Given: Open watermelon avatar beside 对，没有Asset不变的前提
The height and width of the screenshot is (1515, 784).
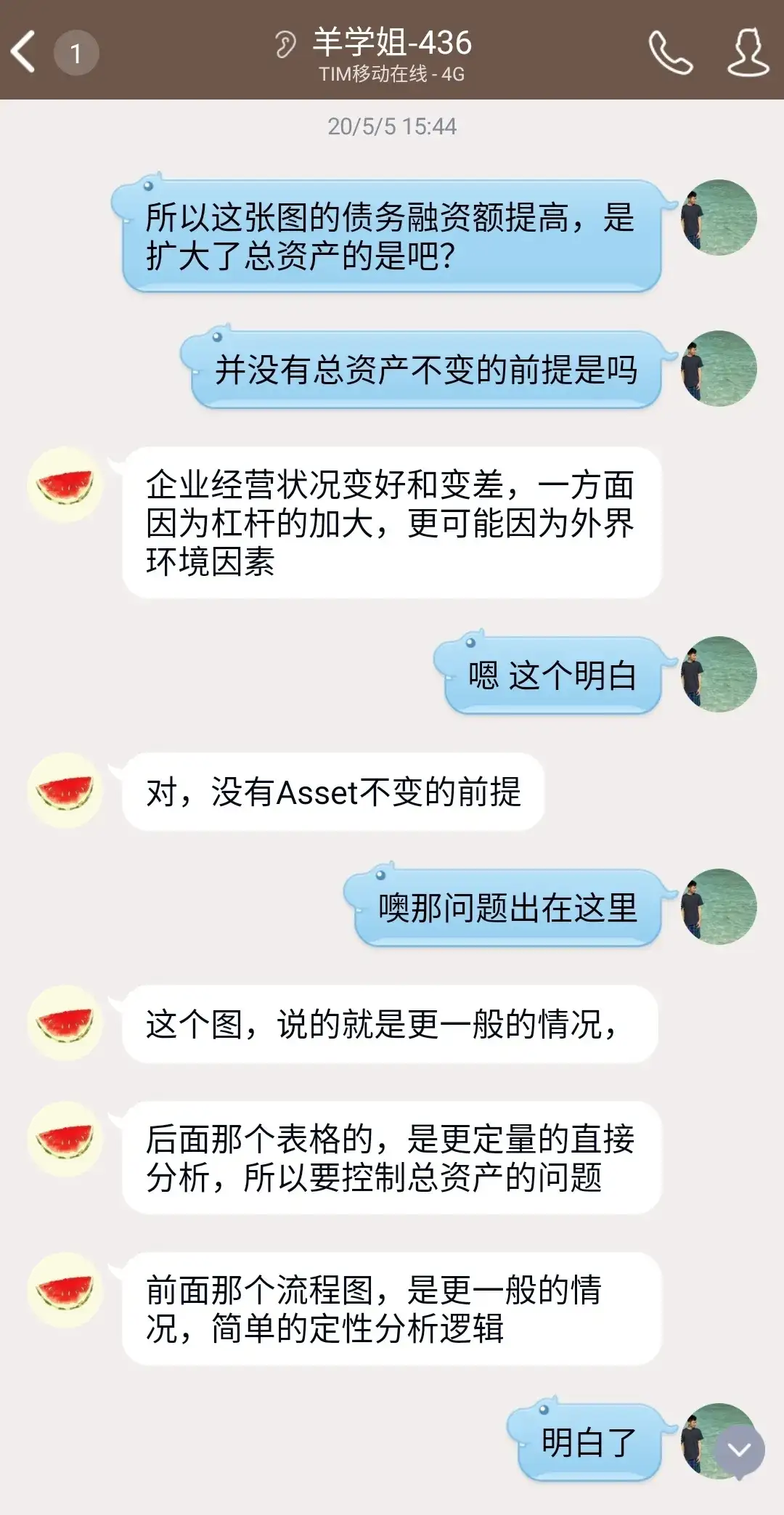Looking at the screenshot, I should click(65, 790).
